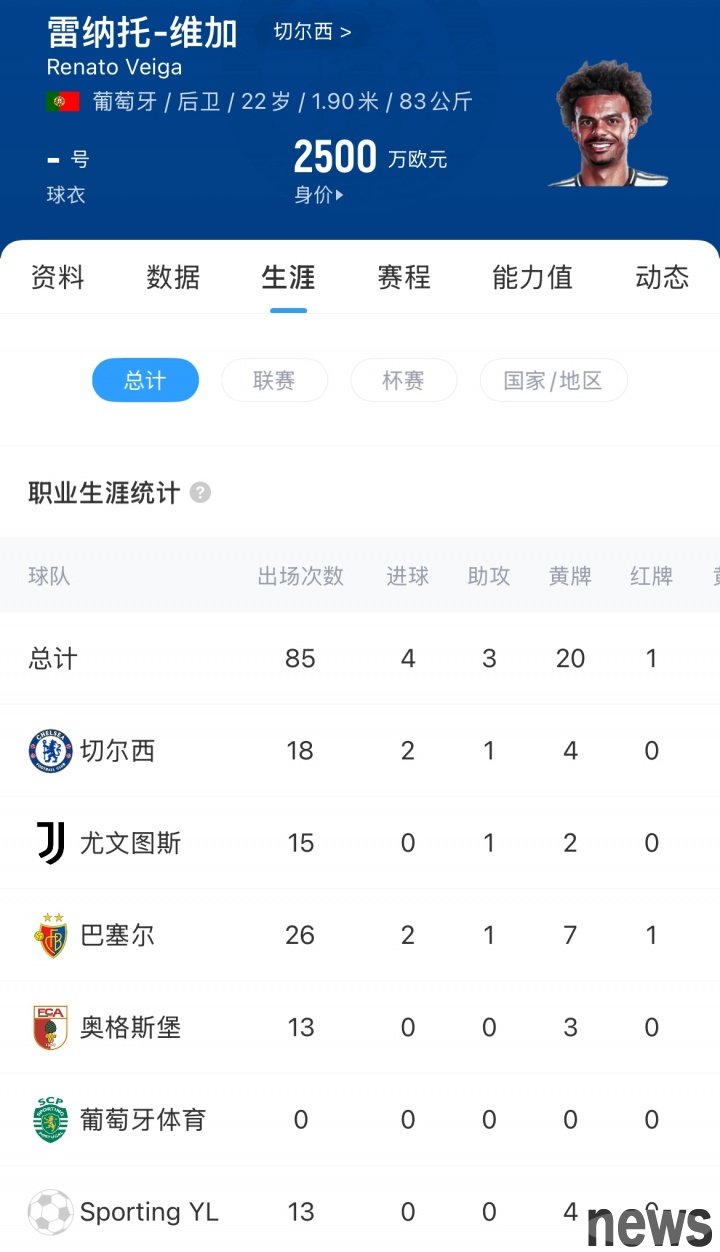Open the 切尔西 club link in header
This screenshot has width=720, height=1252.
[313, 32]
